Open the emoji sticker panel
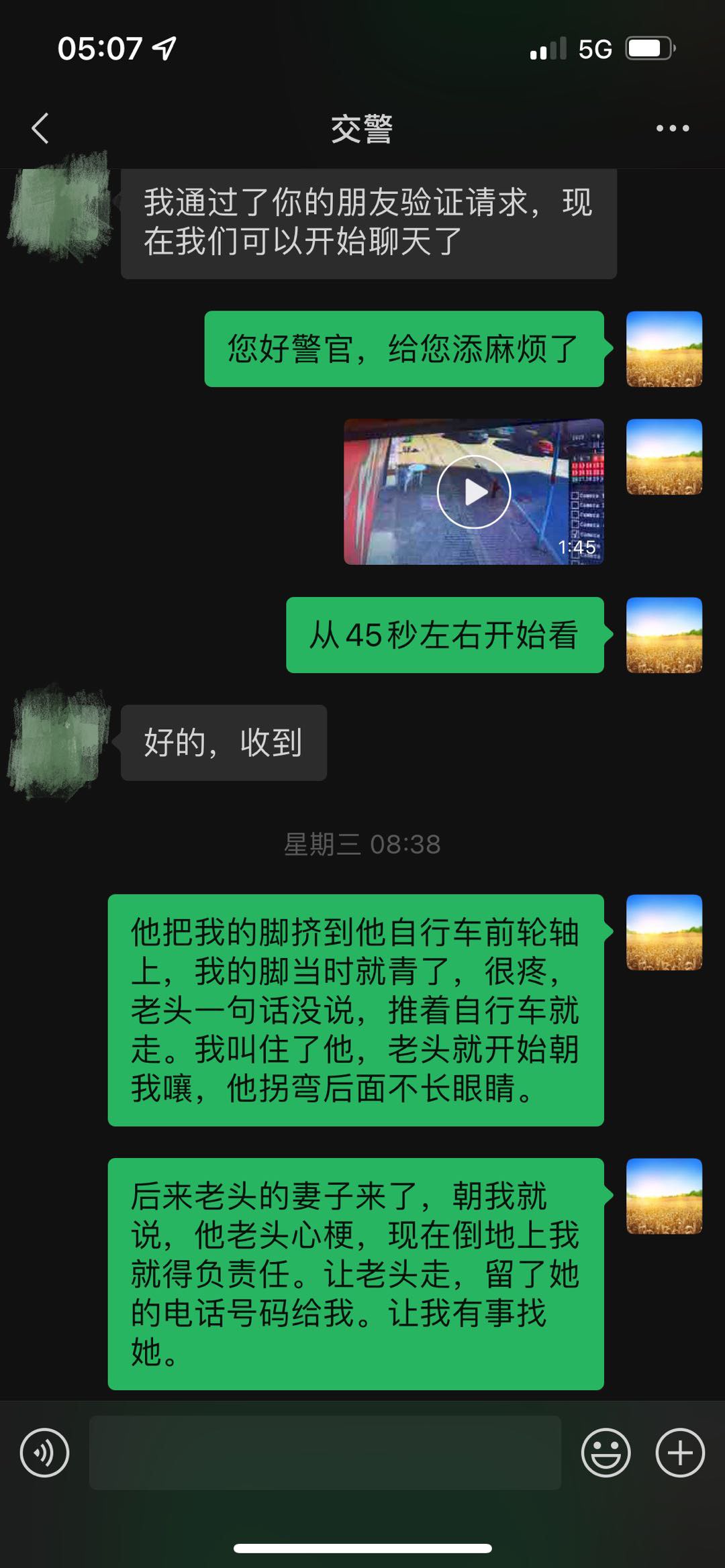725x1568 pixels. coord(606,1453)
